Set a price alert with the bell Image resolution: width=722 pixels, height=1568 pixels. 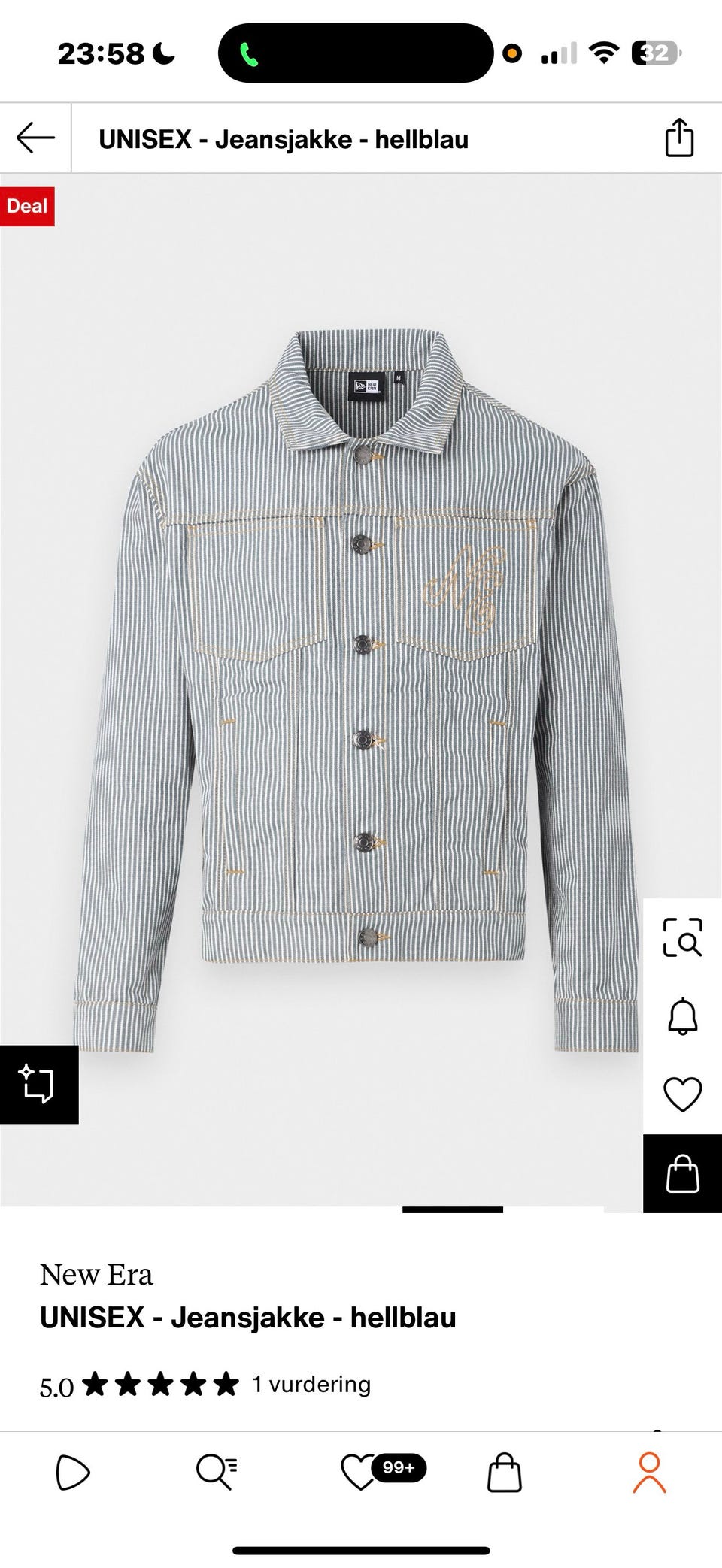coord(682,1016)
